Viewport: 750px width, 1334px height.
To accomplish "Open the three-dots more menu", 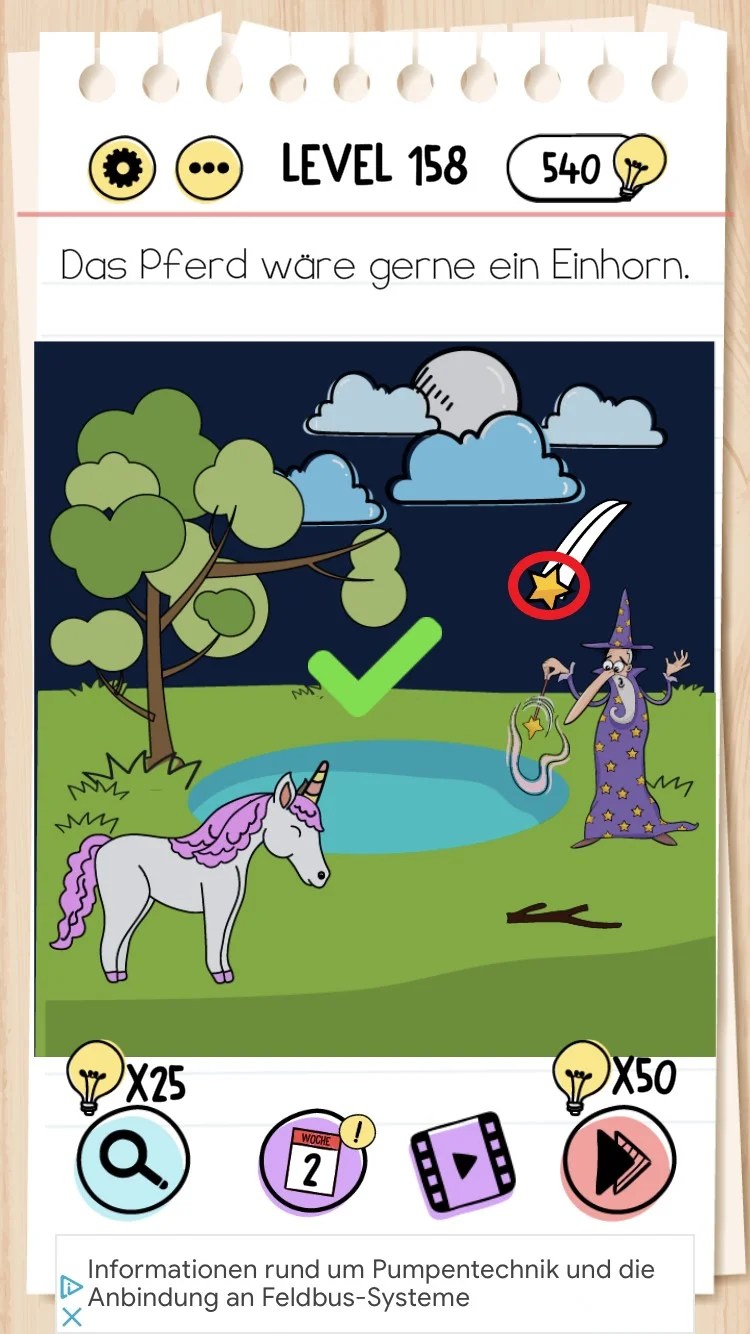I will coord(209,168).
